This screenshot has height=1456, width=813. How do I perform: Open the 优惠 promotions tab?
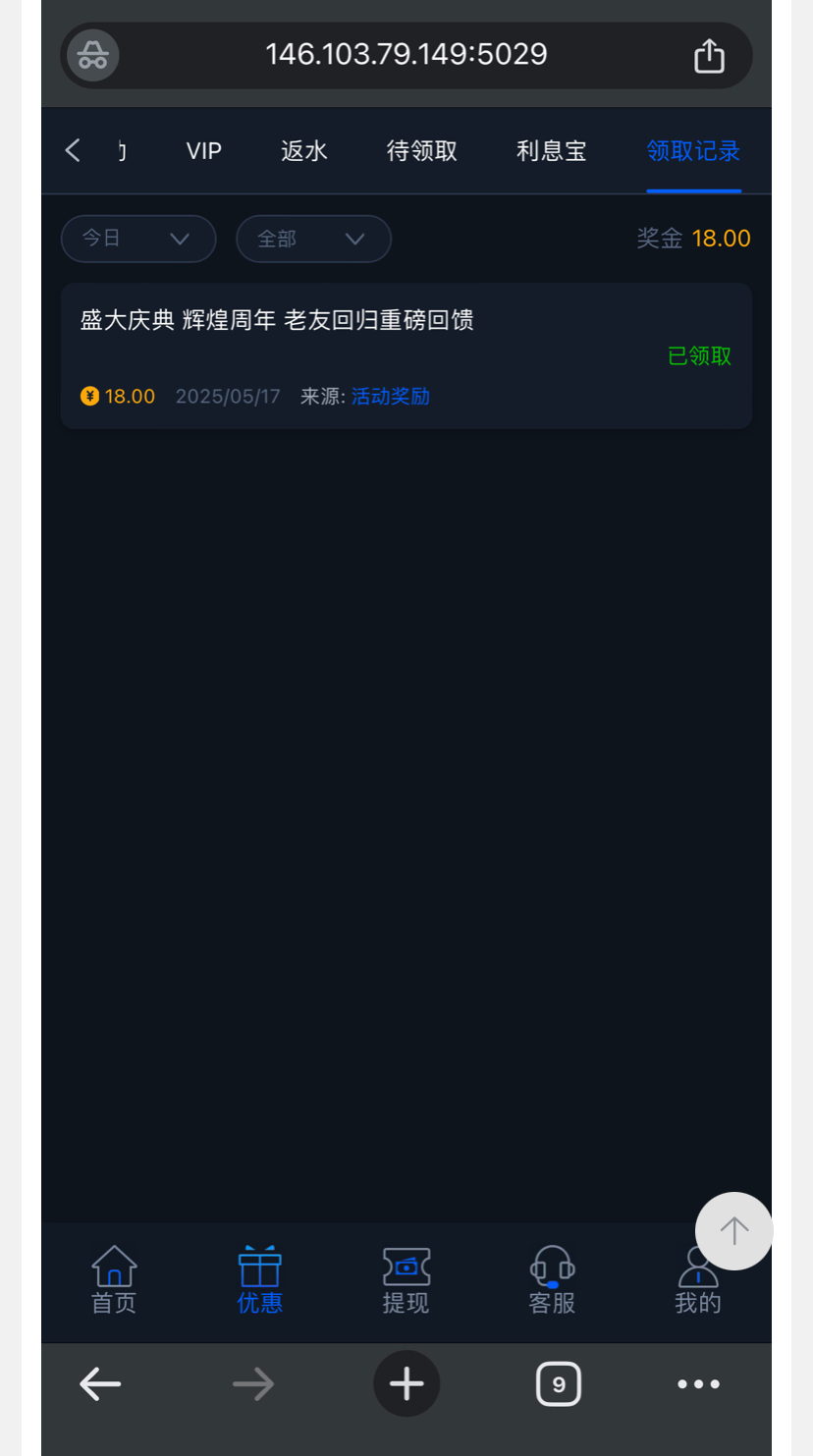[x=260, y=1280]
